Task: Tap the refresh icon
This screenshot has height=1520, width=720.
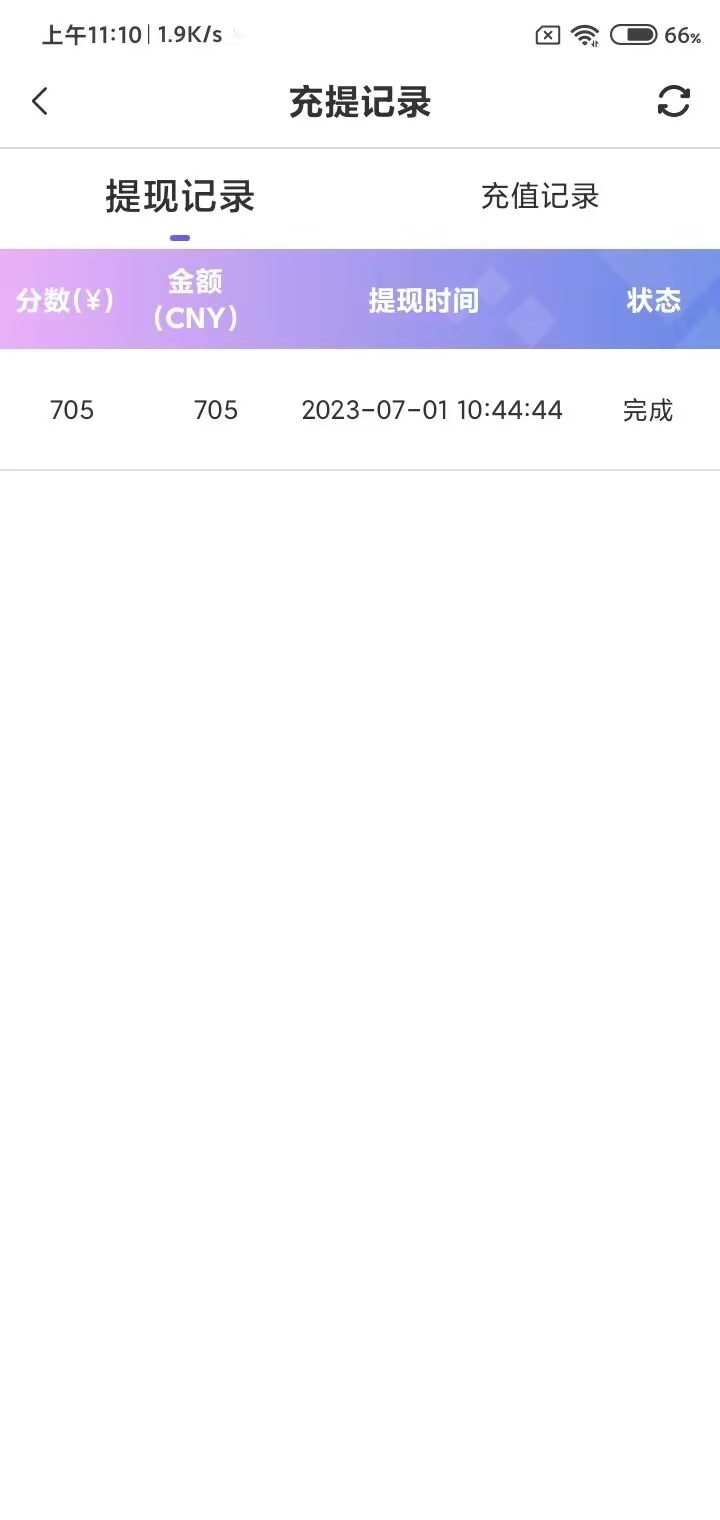Action: (x=673, y=102)
